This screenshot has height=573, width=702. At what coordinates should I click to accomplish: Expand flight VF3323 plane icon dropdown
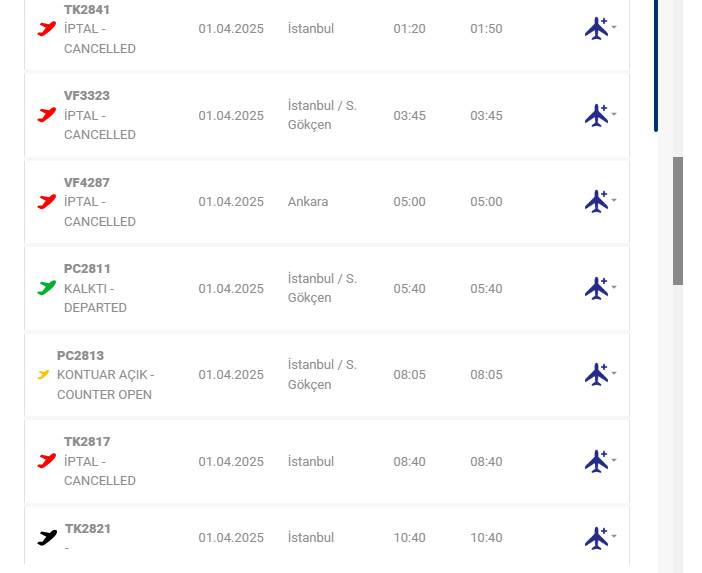pos(599,115)
